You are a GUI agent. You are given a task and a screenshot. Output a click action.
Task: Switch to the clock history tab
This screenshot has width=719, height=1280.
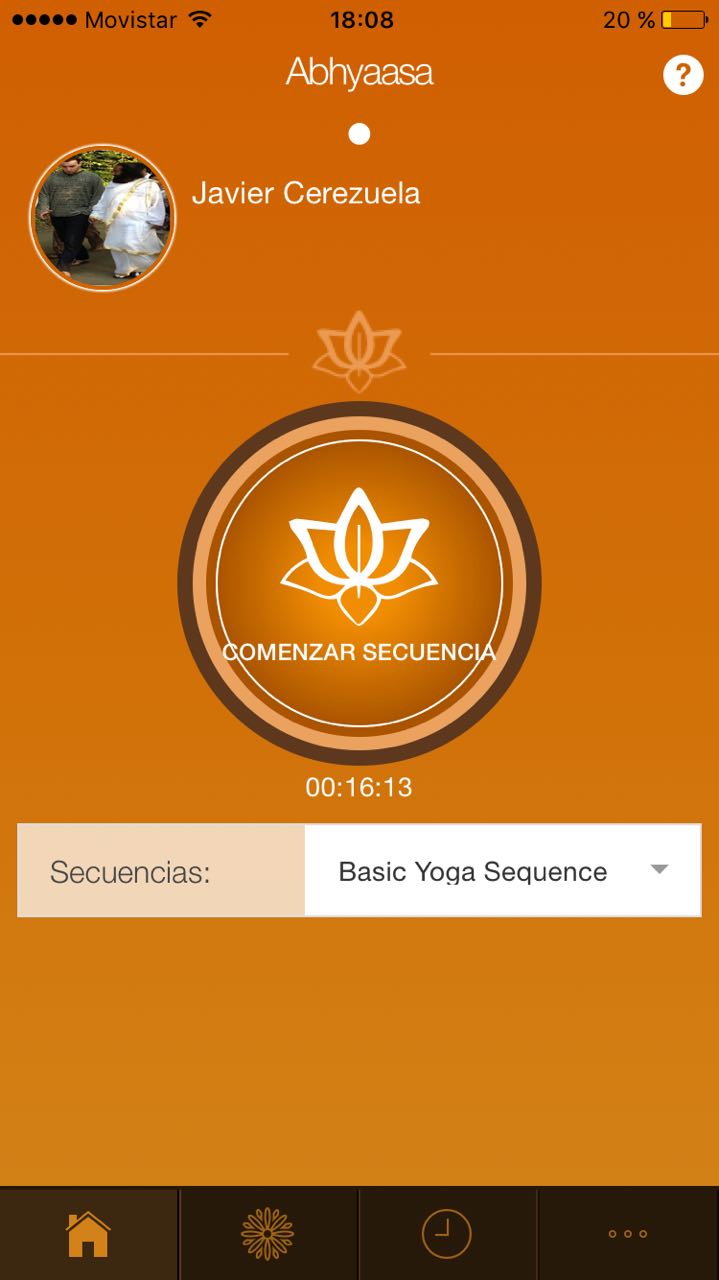click(x=446, y=1233)
